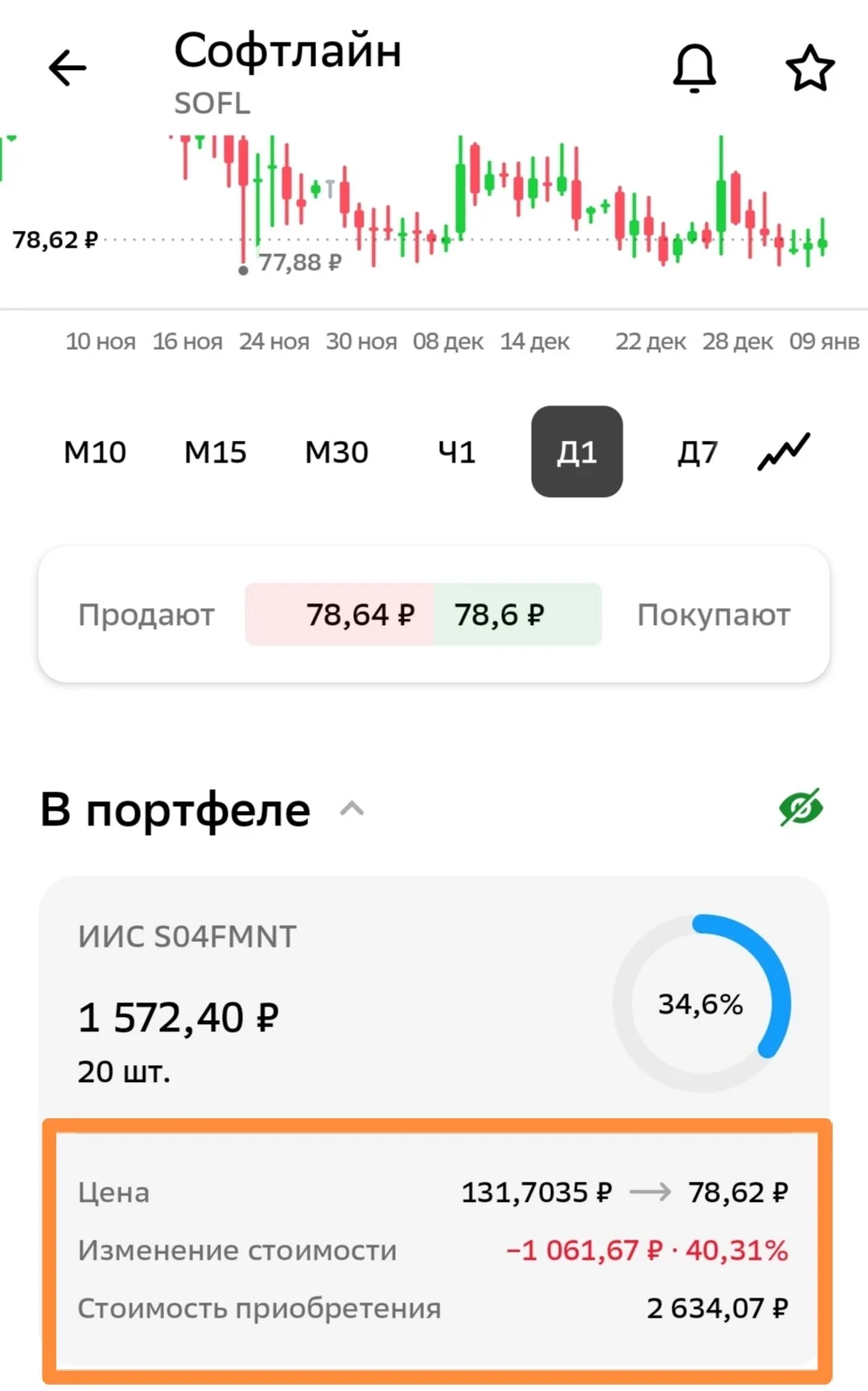Screen dimensions: 868x1391
Task: Add Софтлайн to favorites with star
Action: point(810,68)
